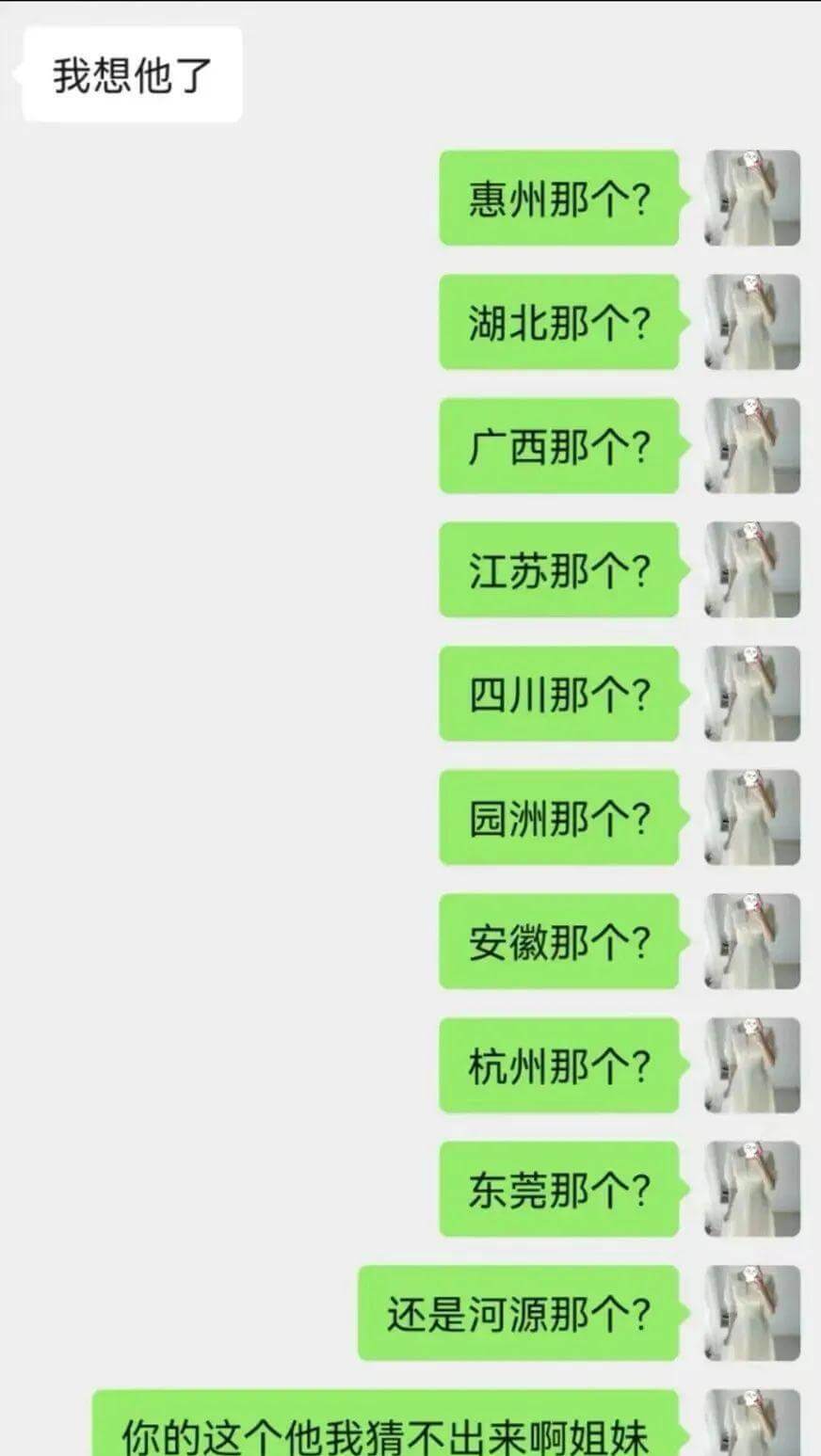Open avatar next to 还是河源那个? message
This screenshot has width=821, height=1456.
(752, 1313)
